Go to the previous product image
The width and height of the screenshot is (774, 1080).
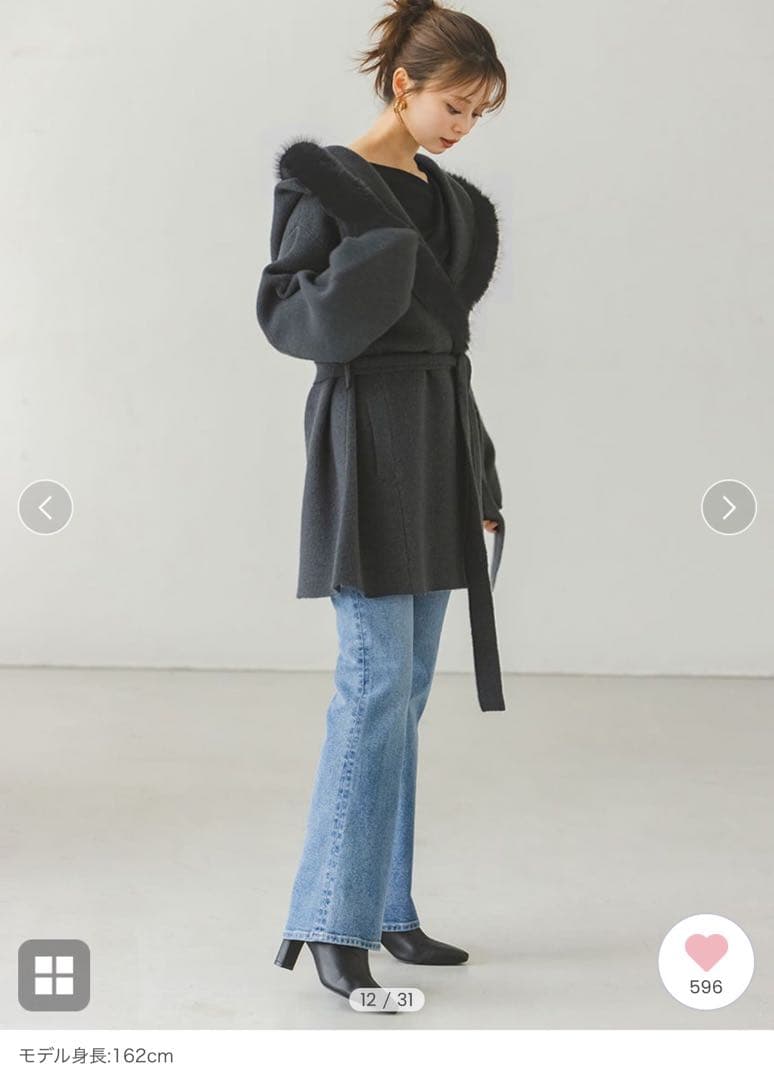coord(45,507)
